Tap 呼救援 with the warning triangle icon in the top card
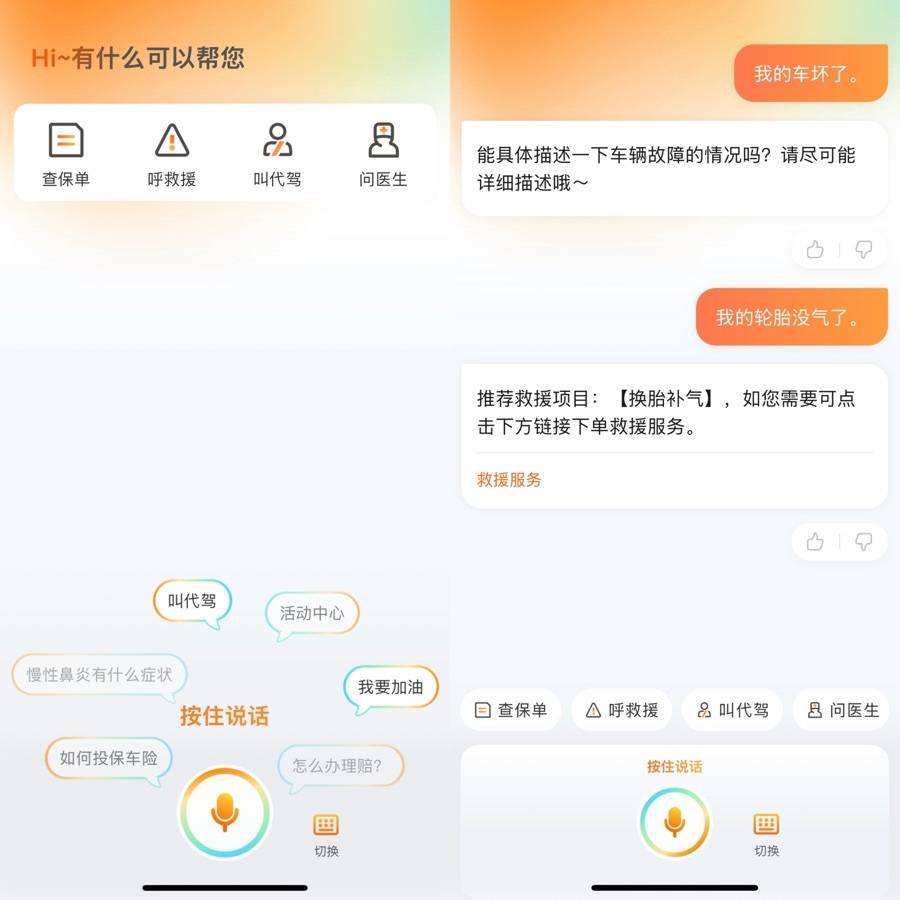 tap(172, 155)
